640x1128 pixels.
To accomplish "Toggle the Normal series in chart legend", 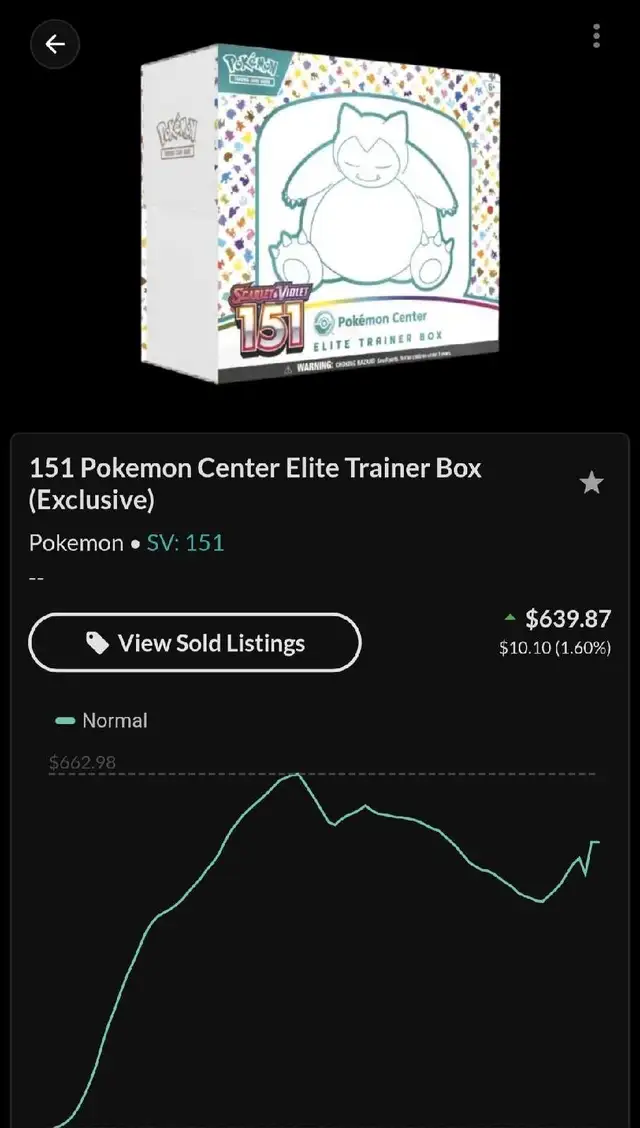I will pos(101,720).
